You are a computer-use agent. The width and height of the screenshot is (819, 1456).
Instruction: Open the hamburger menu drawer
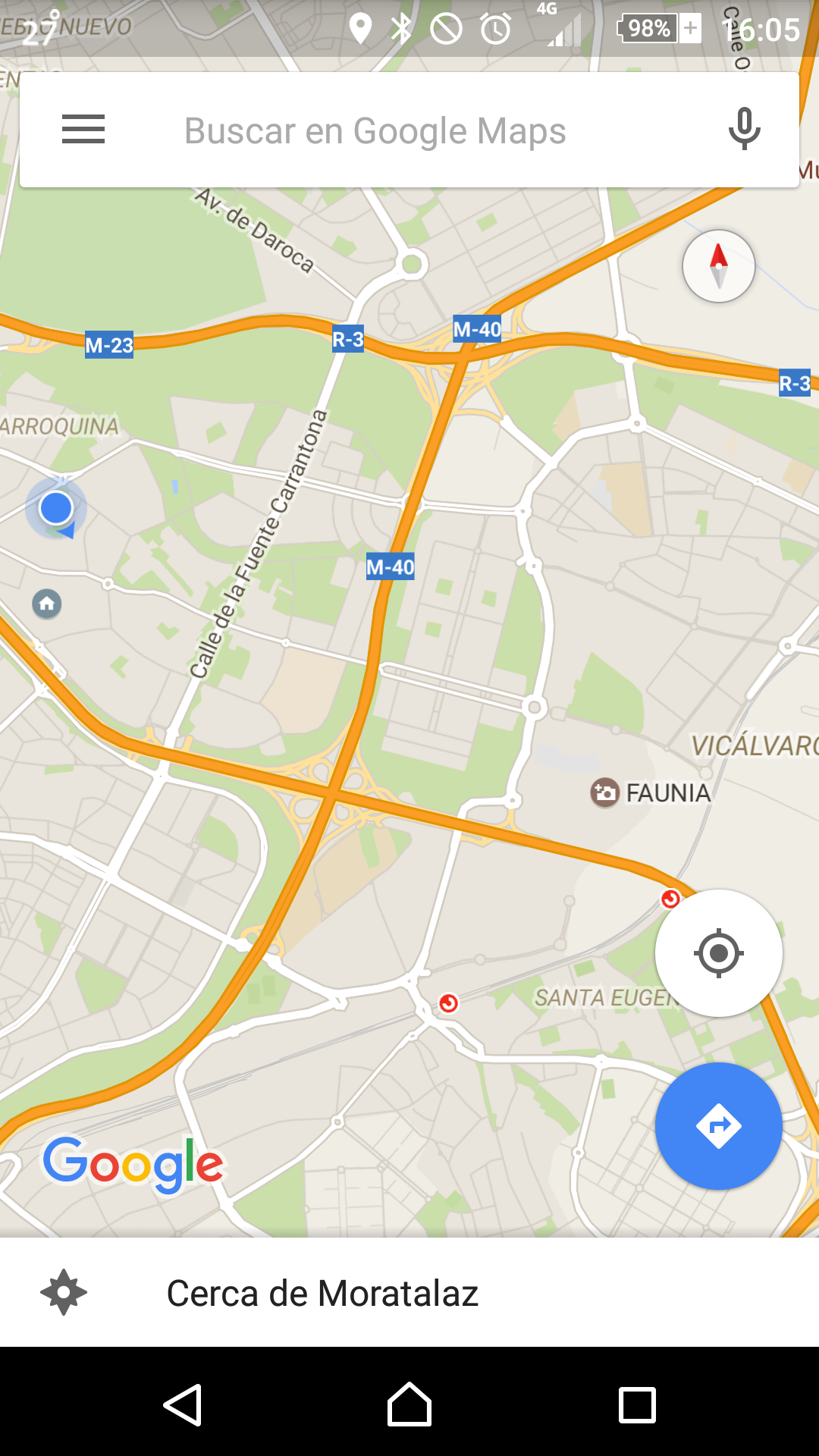click(x=83, y=130)
